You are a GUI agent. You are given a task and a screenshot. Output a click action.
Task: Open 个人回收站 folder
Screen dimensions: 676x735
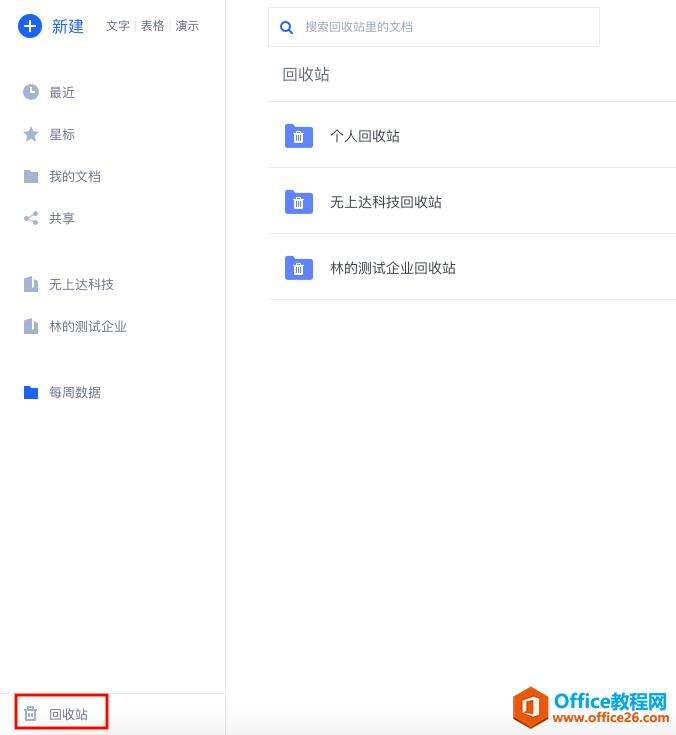pos(364,136)
